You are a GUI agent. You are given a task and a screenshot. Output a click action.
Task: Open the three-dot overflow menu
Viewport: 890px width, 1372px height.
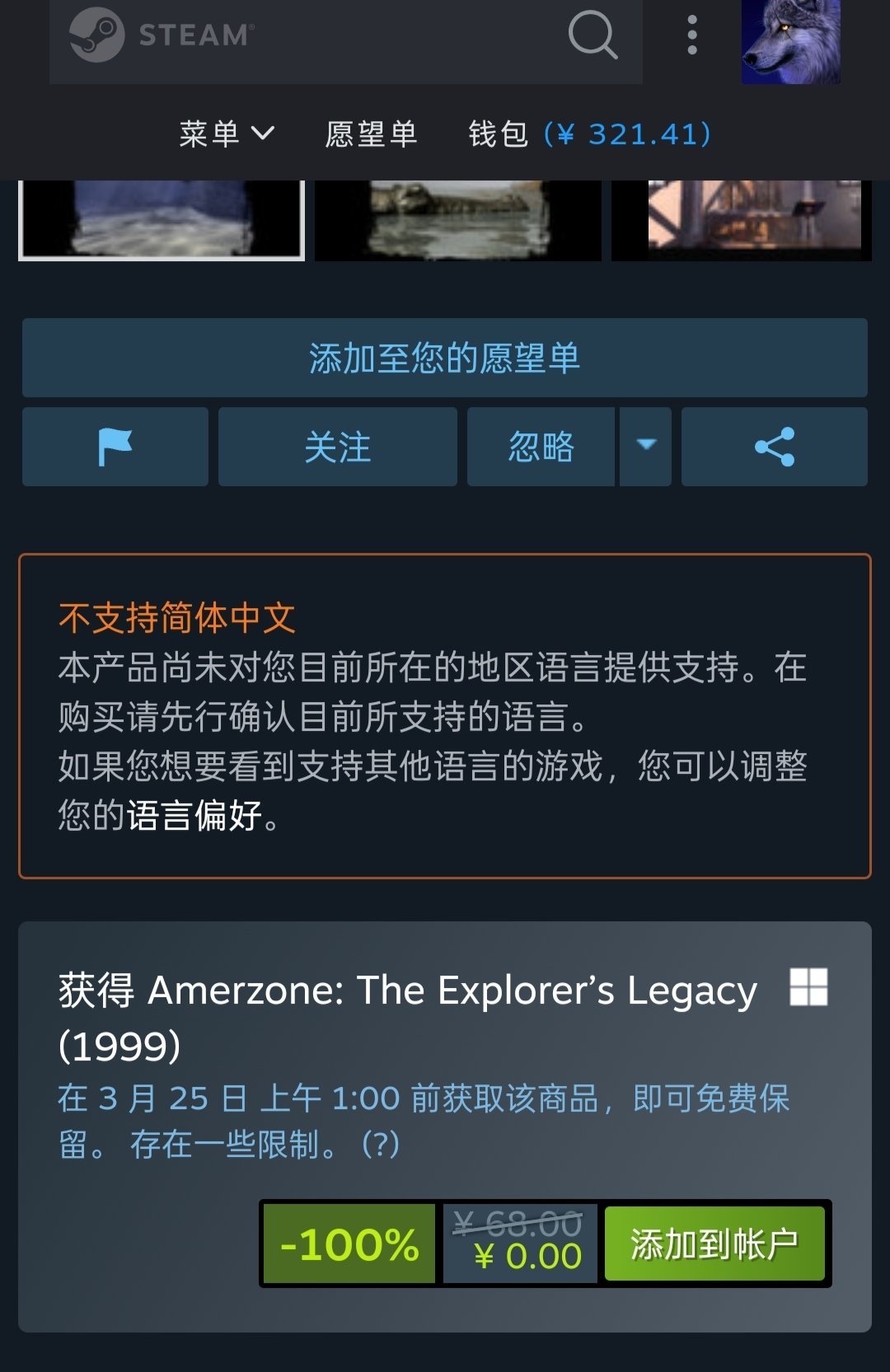click(692, 35)
